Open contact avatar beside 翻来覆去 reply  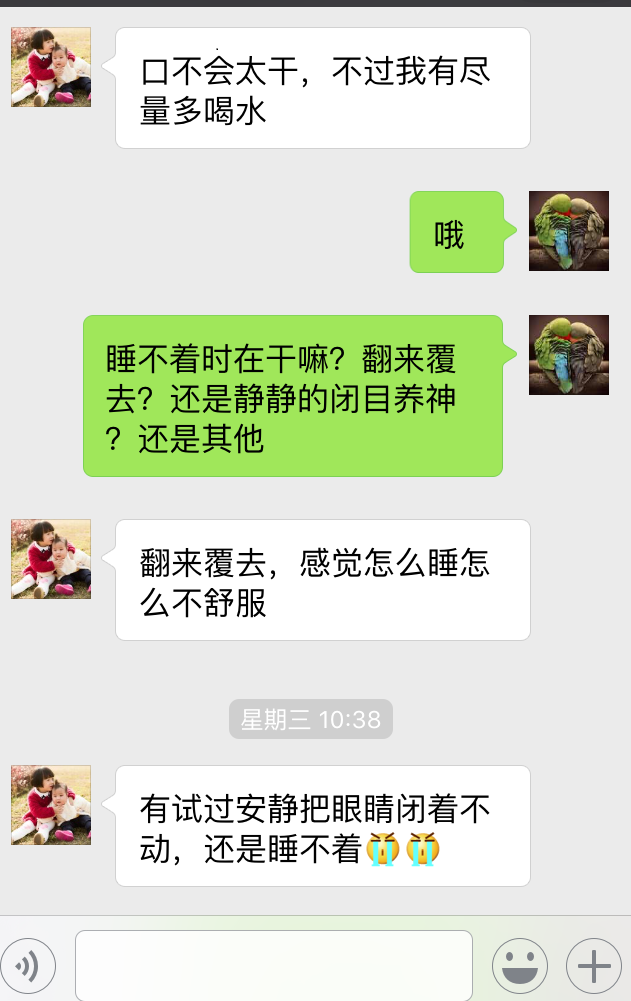51,559
